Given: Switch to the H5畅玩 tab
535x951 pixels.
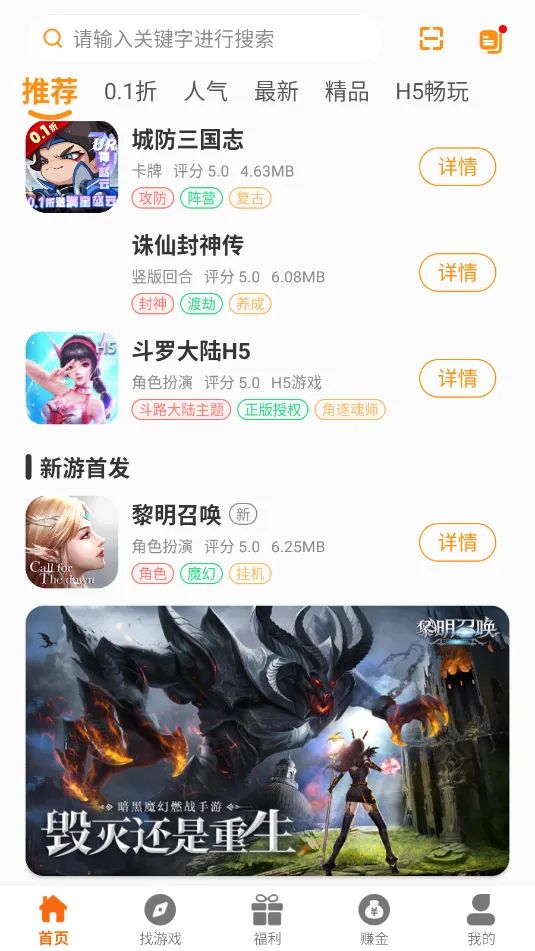Looking at the screenshot, I should [x=432, y=92].
